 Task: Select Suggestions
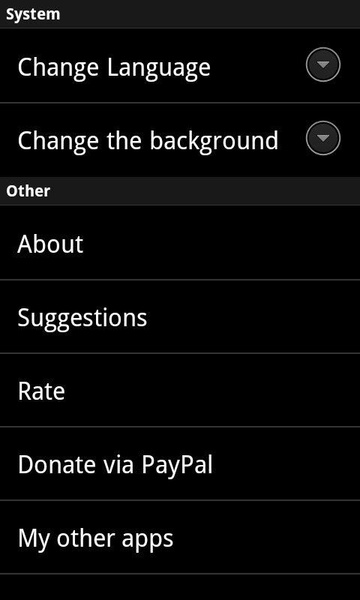[x=180, y=316]
